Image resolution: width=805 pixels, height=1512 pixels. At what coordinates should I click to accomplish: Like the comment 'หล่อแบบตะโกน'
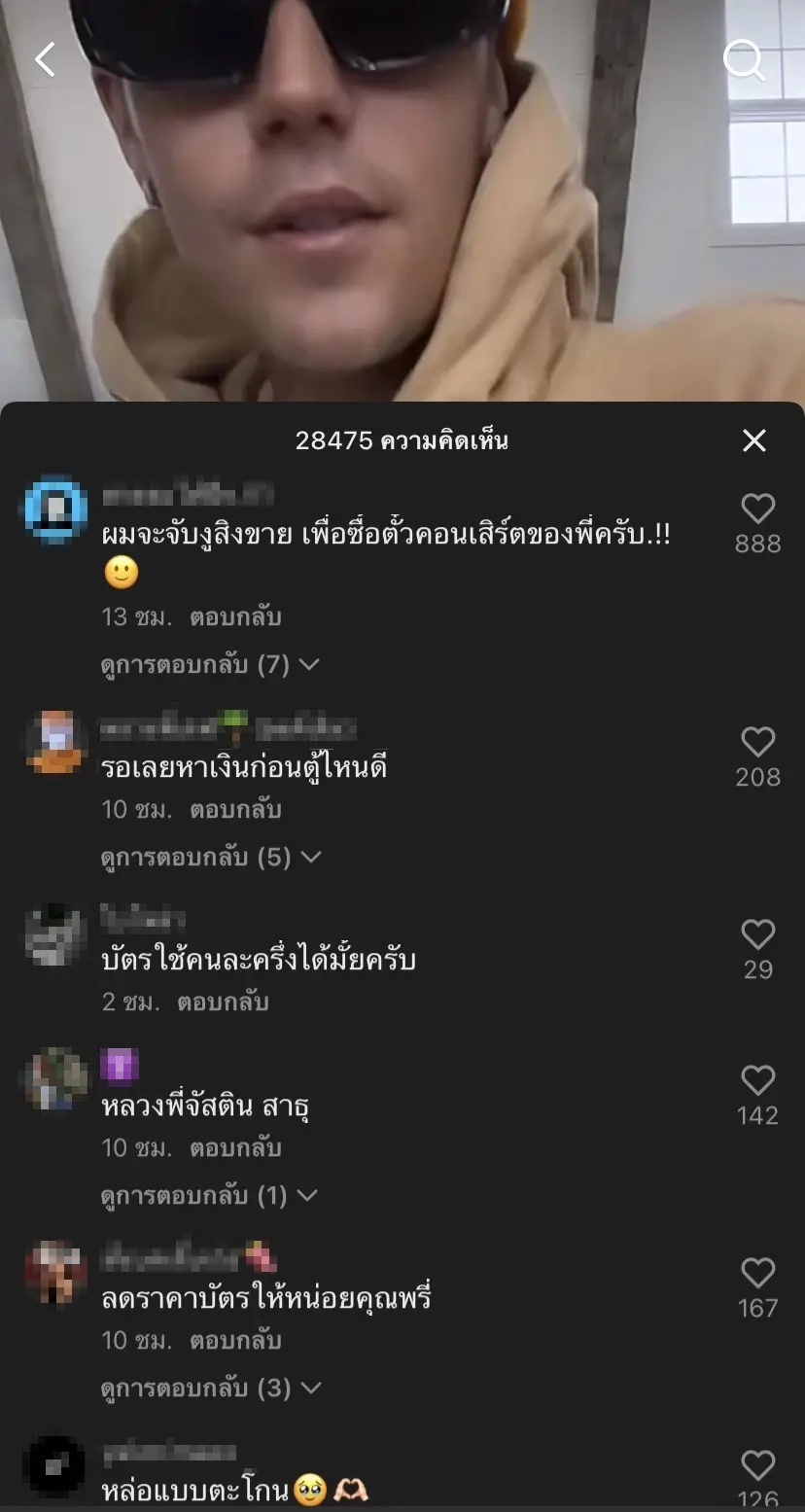click(x=757, y=1465)
